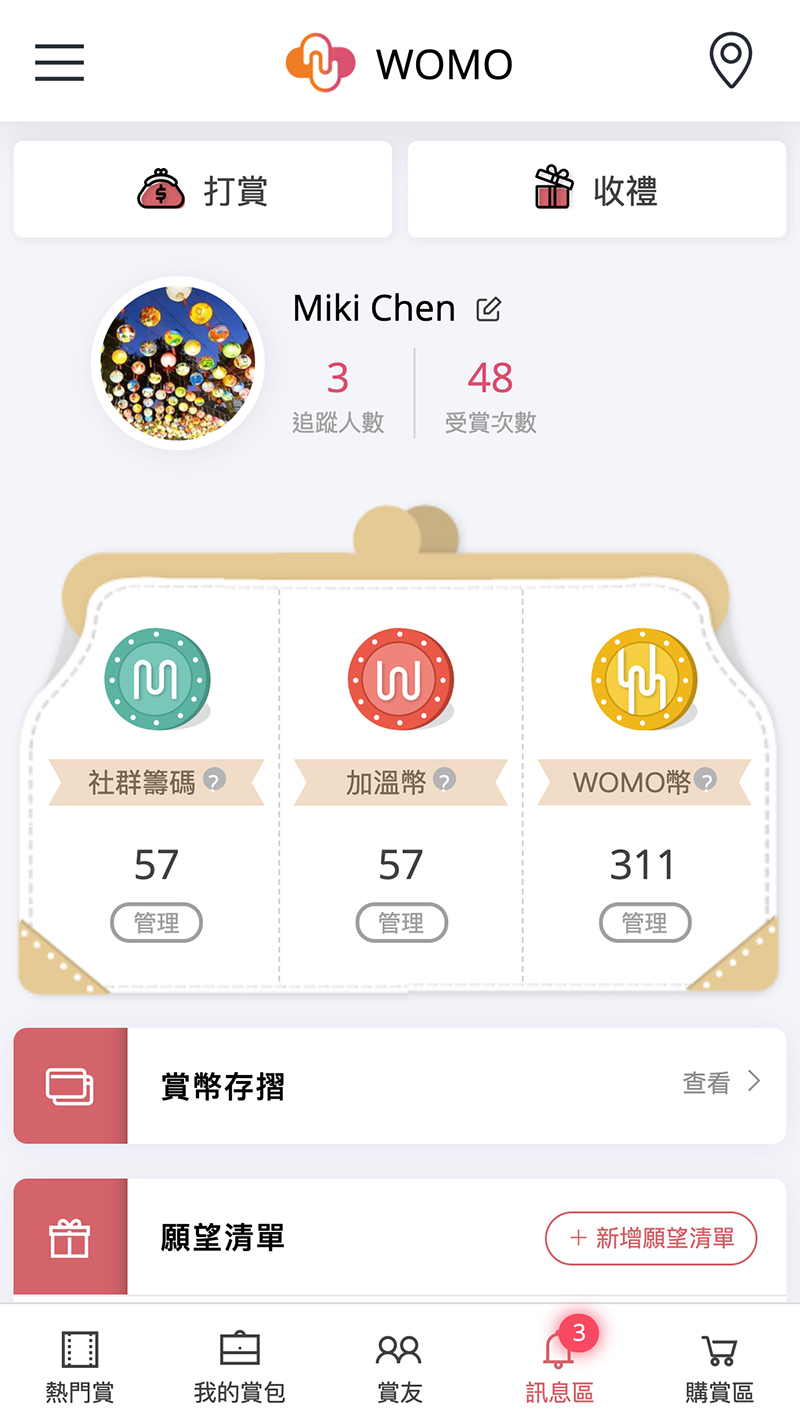Switch to the 熱門賞 tab
800x1422 pixels.
coord(80,1366)
